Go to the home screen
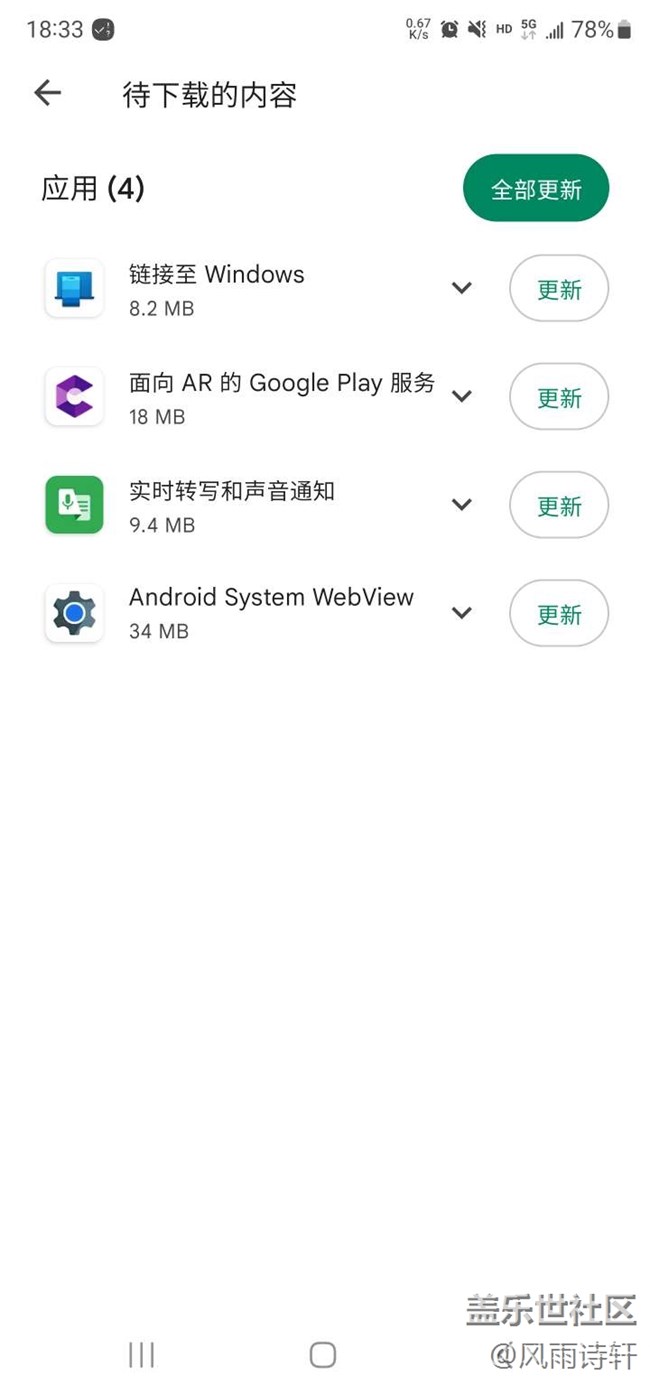This screenshot has width=650, height=1394. [323, 1355]
